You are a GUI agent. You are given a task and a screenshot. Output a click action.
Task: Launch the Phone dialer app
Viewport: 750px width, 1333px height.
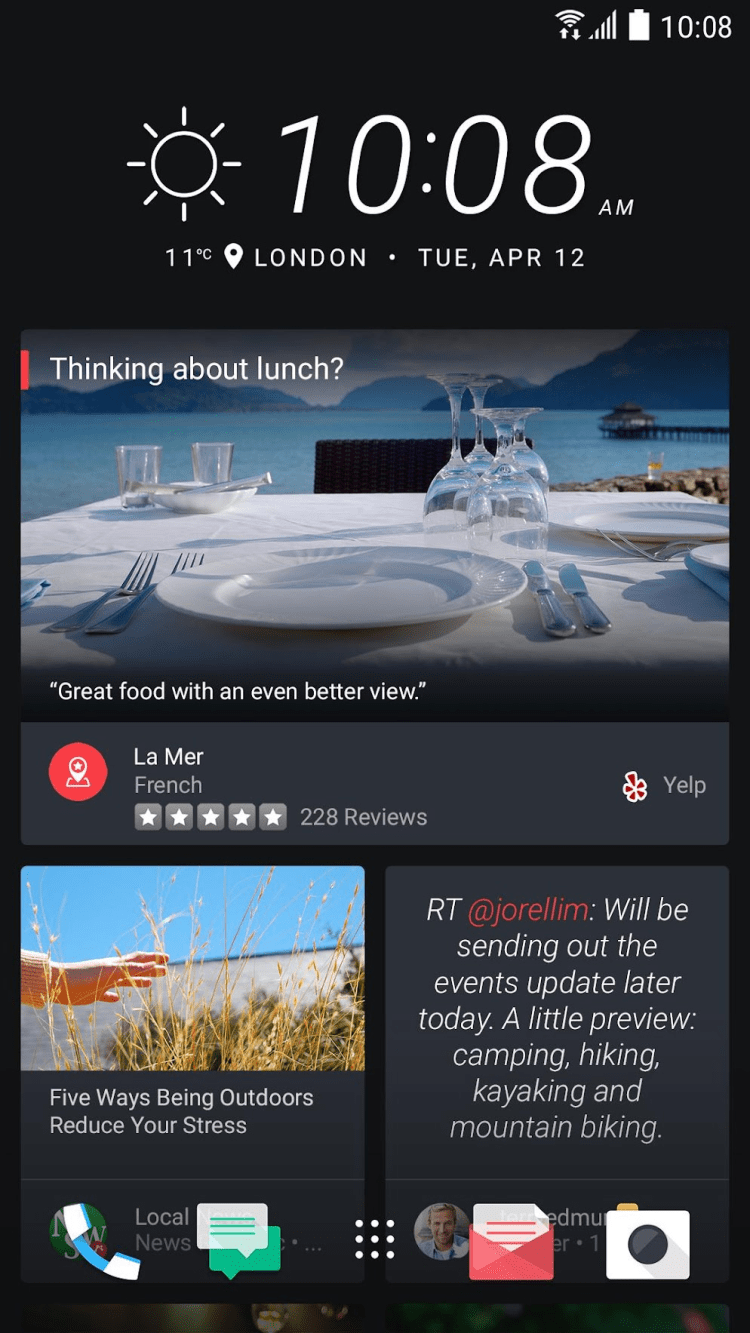pos(94,1240)
